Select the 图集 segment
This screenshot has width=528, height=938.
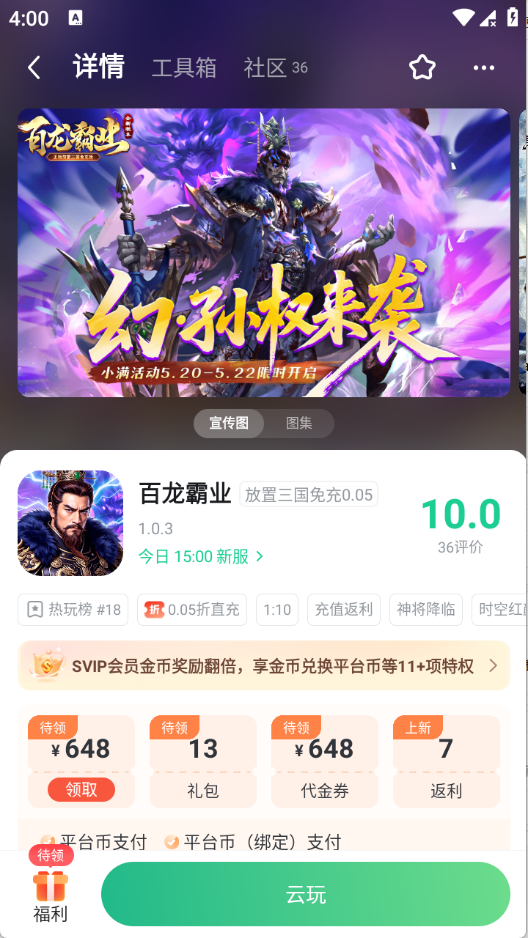pos(299,424)
